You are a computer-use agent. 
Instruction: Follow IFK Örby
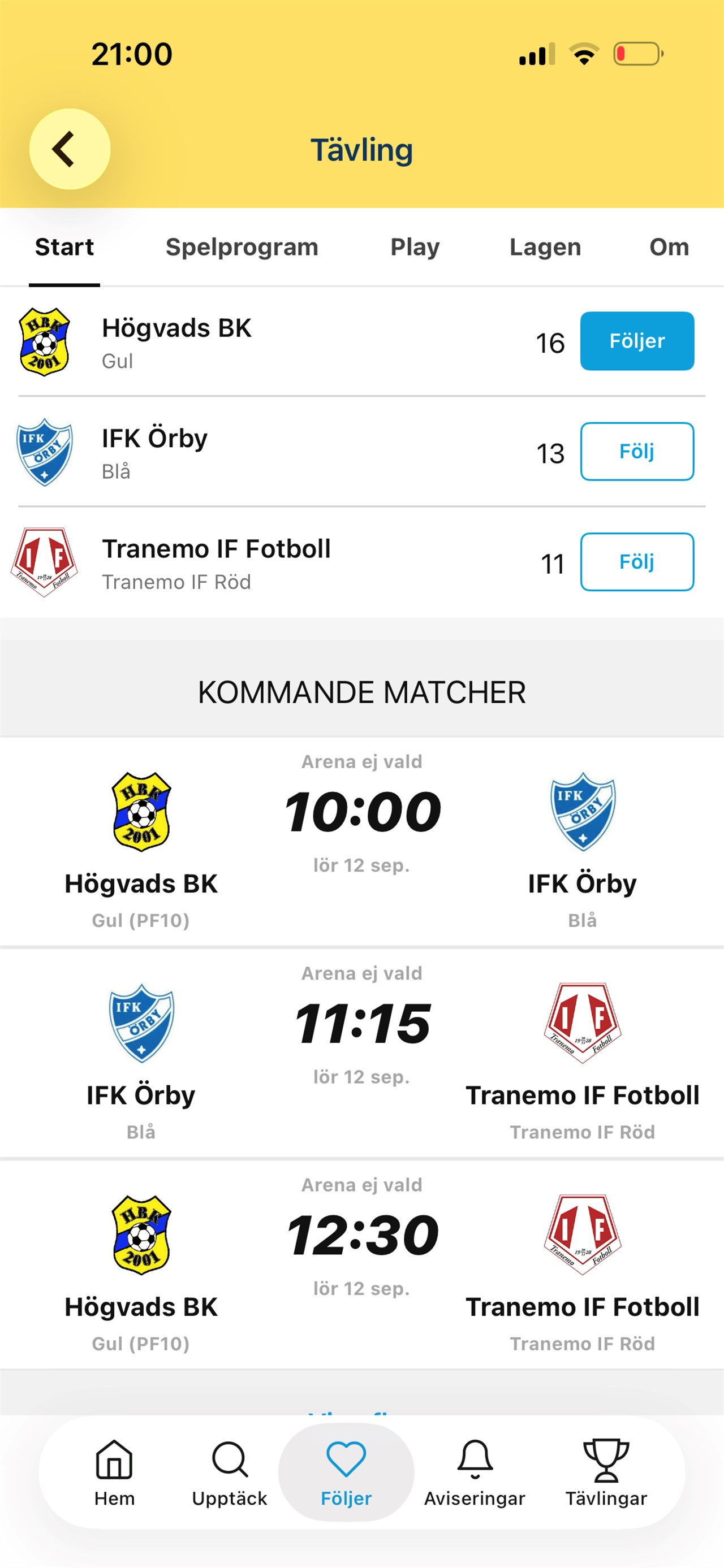point(637,452)
